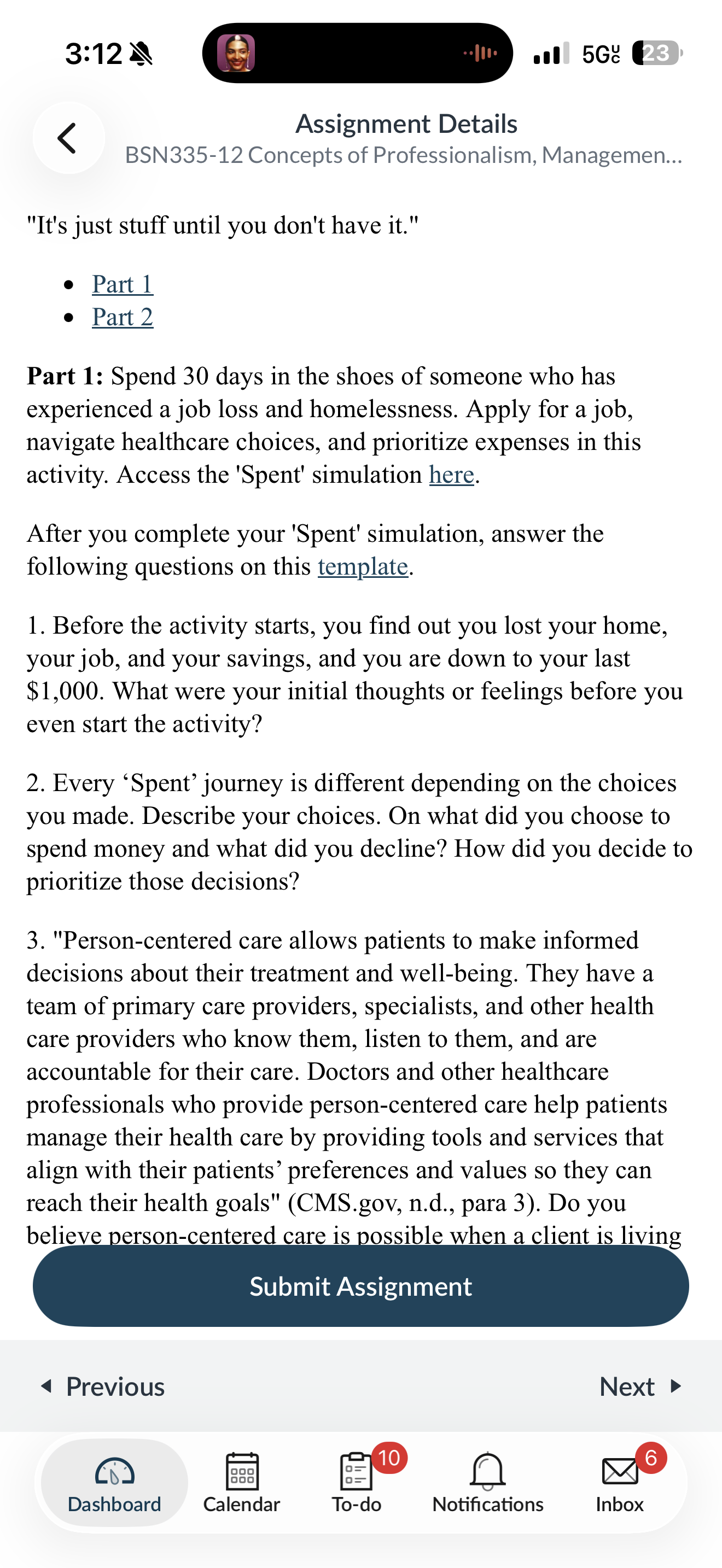Go to the Previous assignment
Viewport: 722px width, 1568px height.
(x=102, y=1386)
